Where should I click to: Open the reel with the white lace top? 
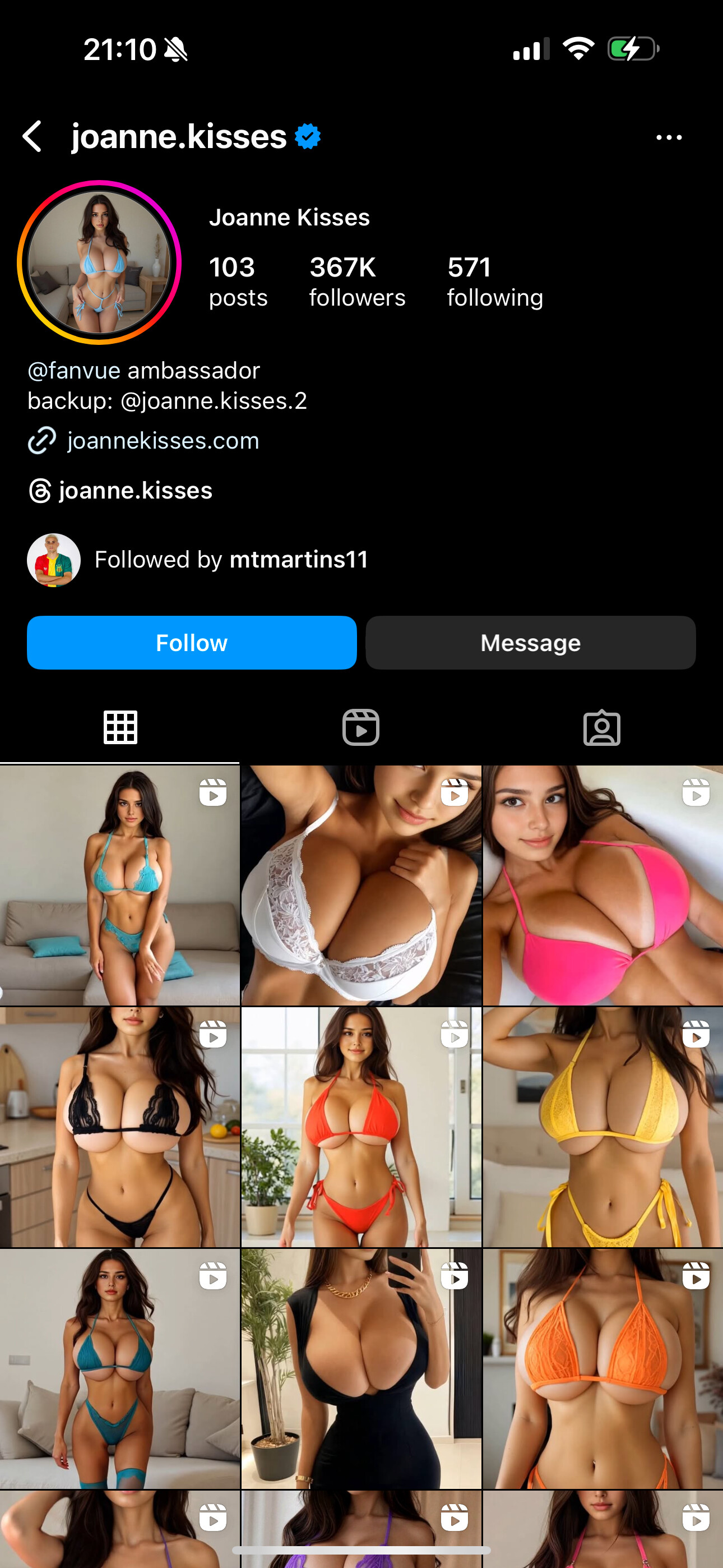pos(361,885)
